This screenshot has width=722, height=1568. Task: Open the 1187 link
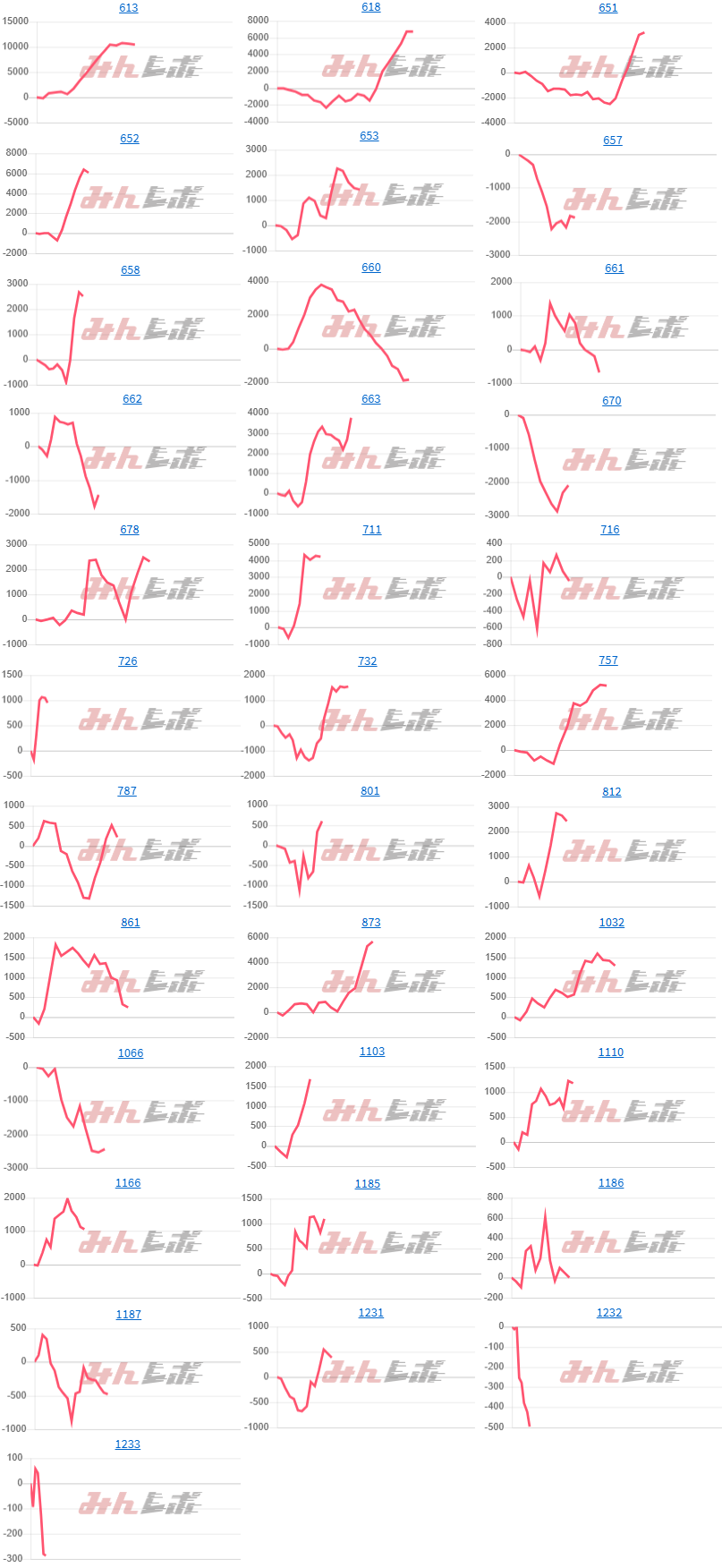[x=129, y=1315]
